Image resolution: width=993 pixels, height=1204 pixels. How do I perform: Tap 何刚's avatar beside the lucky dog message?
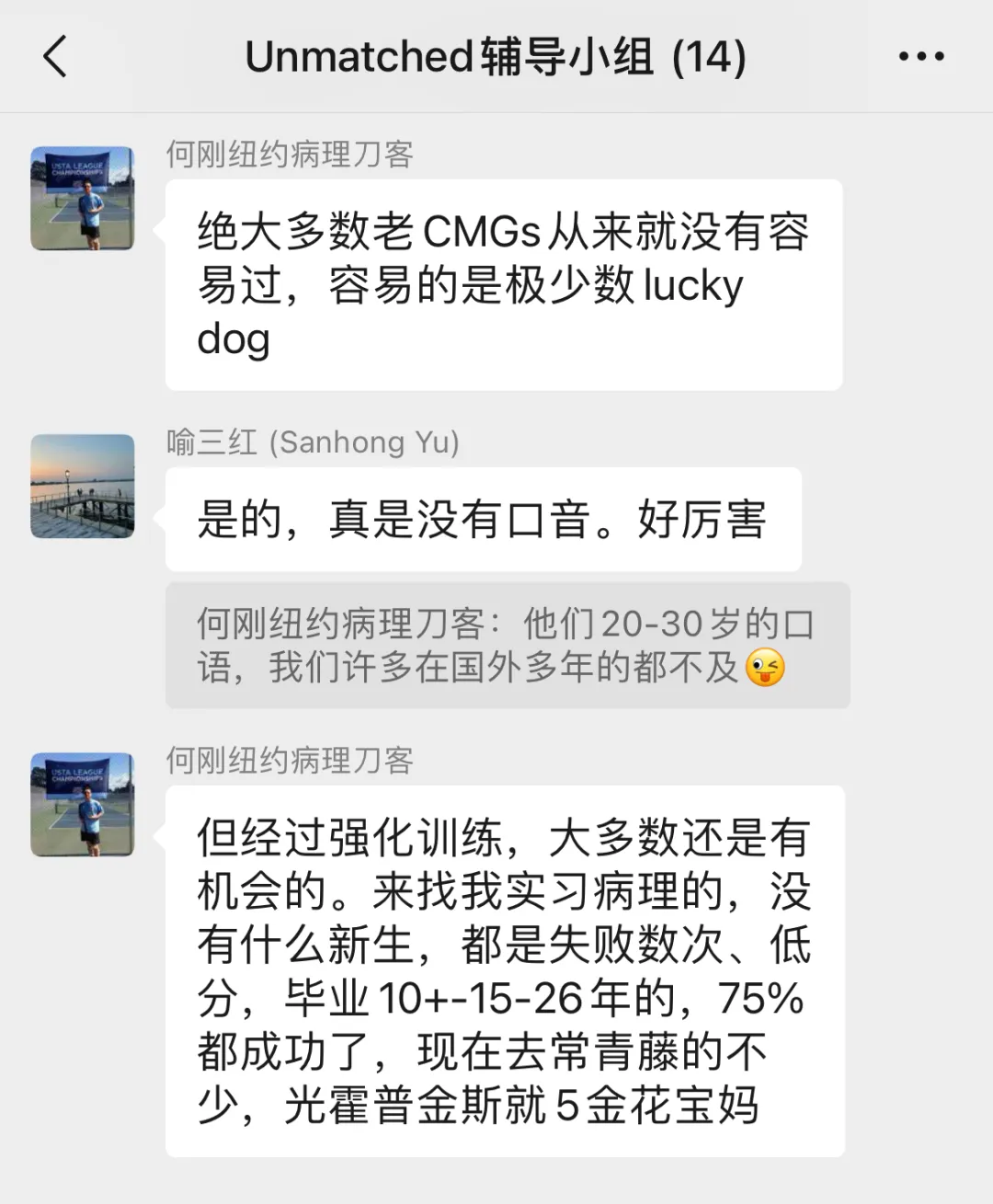pos(83,198)
